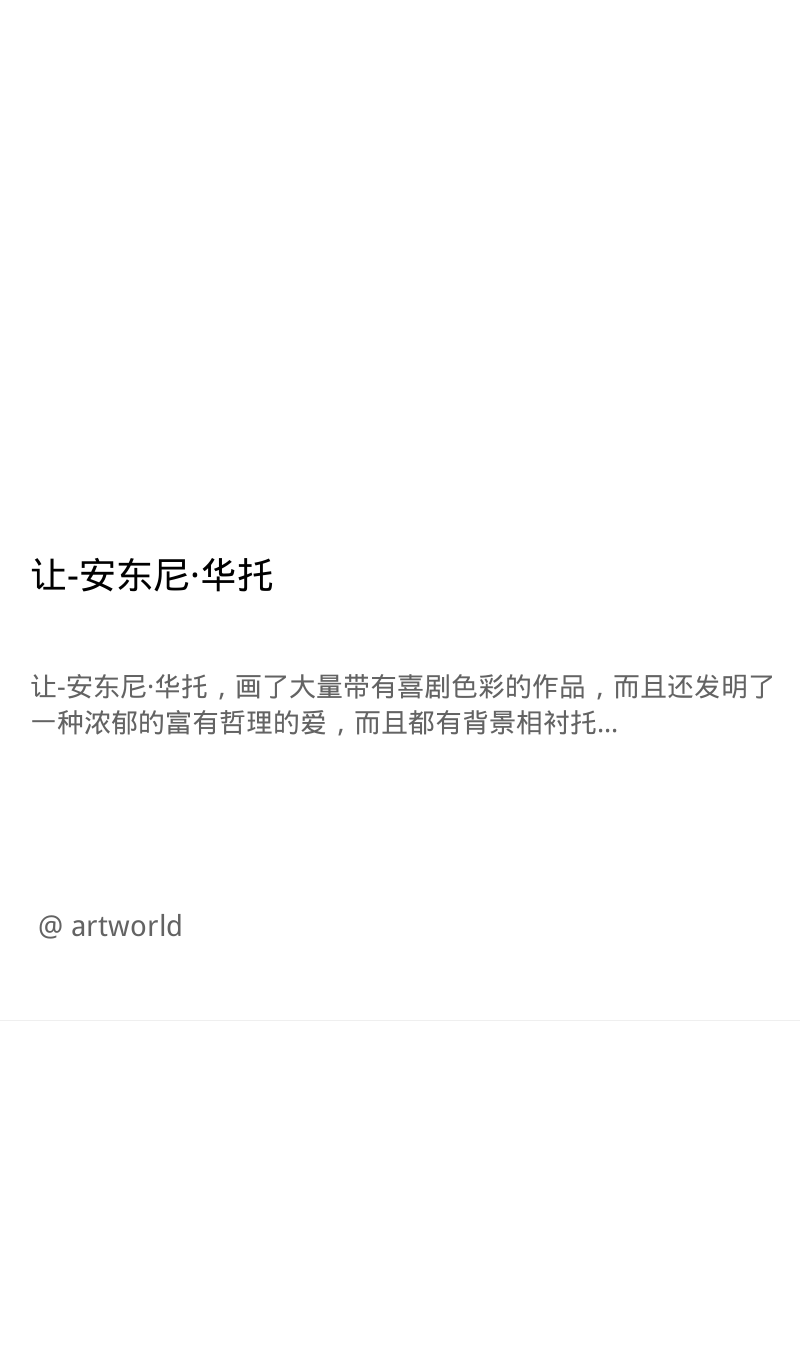Open the 让-安东尼·华托 article card
Image resolution: width=800 pixels, height=1360 pixels.
coord(400,510)
